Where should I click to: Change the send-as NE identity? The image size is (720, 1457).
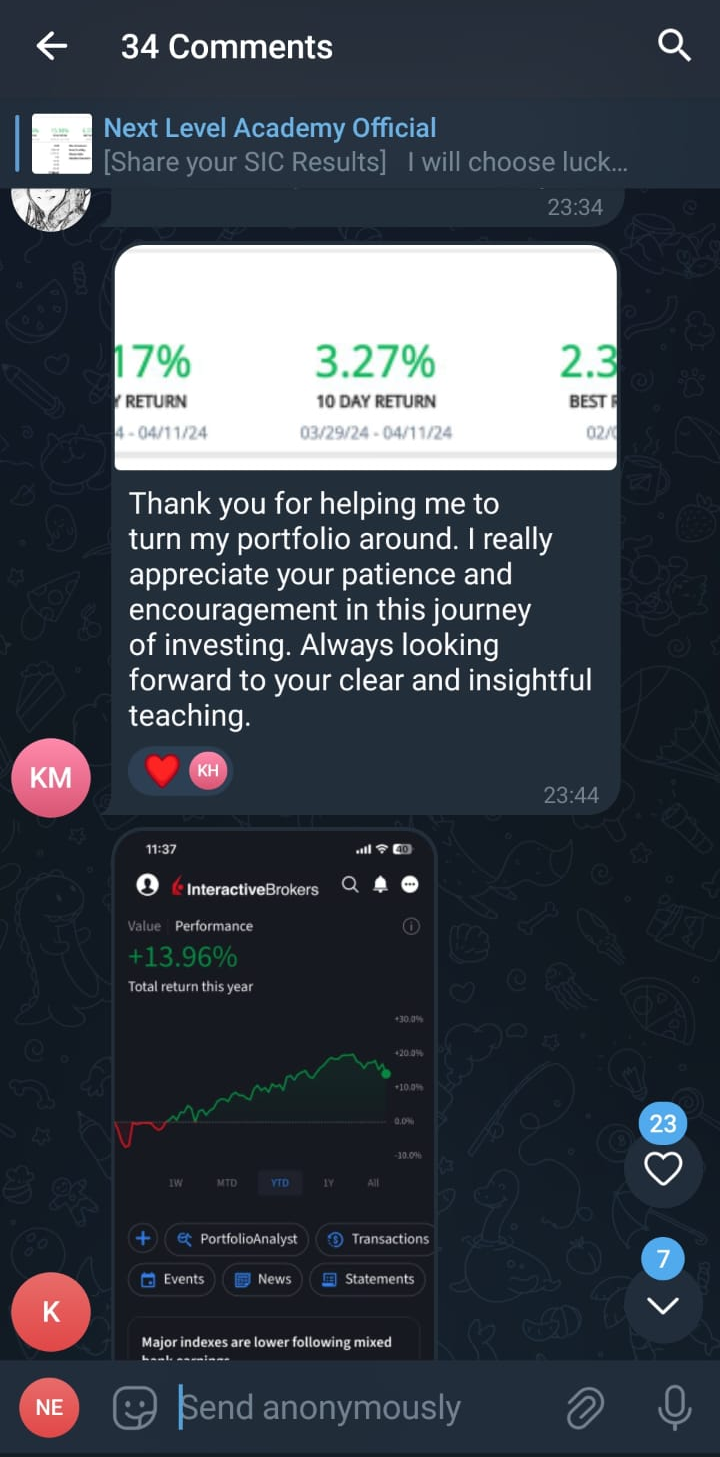49,1408
